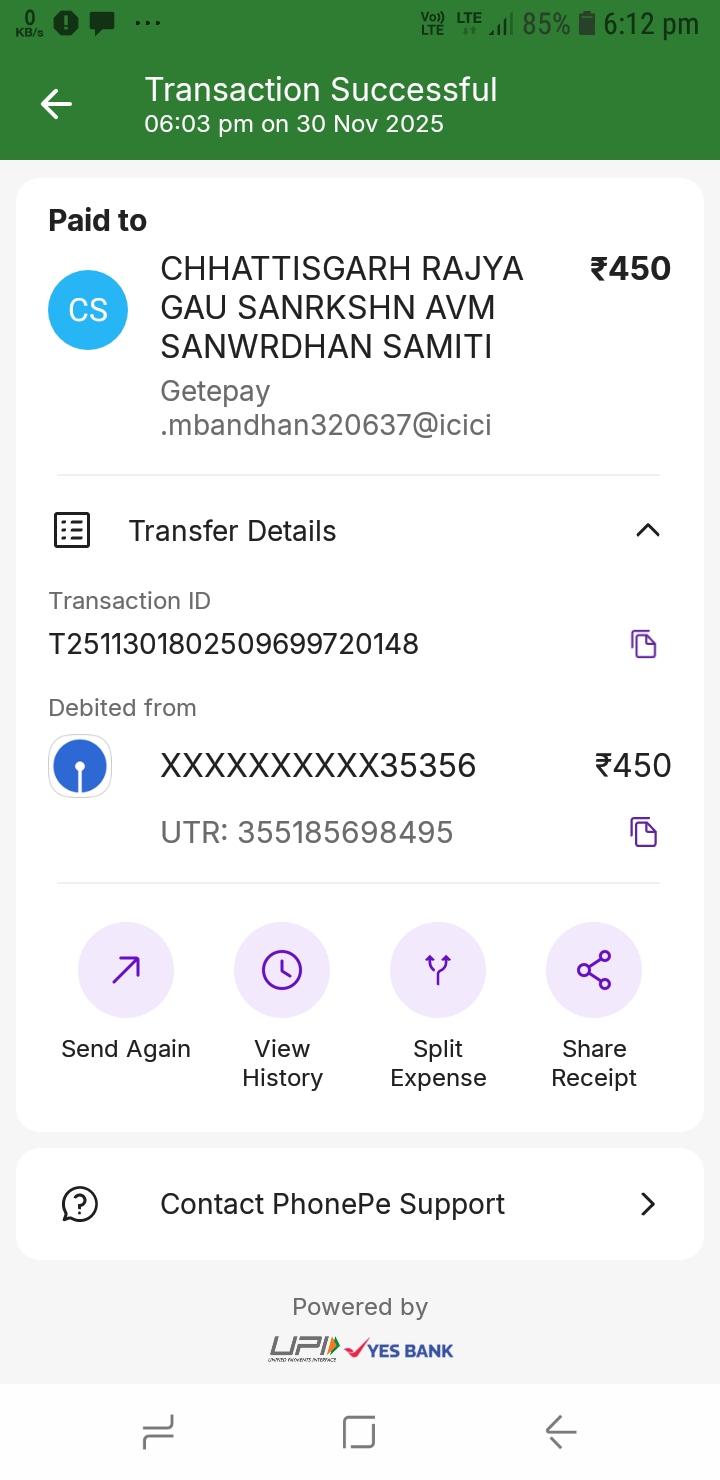Collapse the Transfer Details section
The width and height of the screenshot is (720, 1480).
(648, 531)
